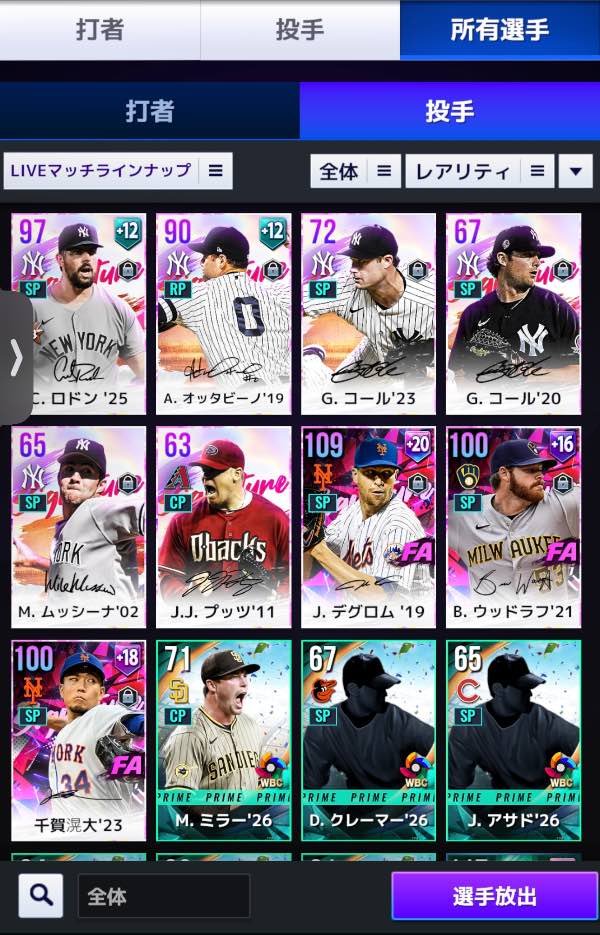Tap the magnifier search icon
The width and height of the screenshot is (600, 935).
click(41, 896)
